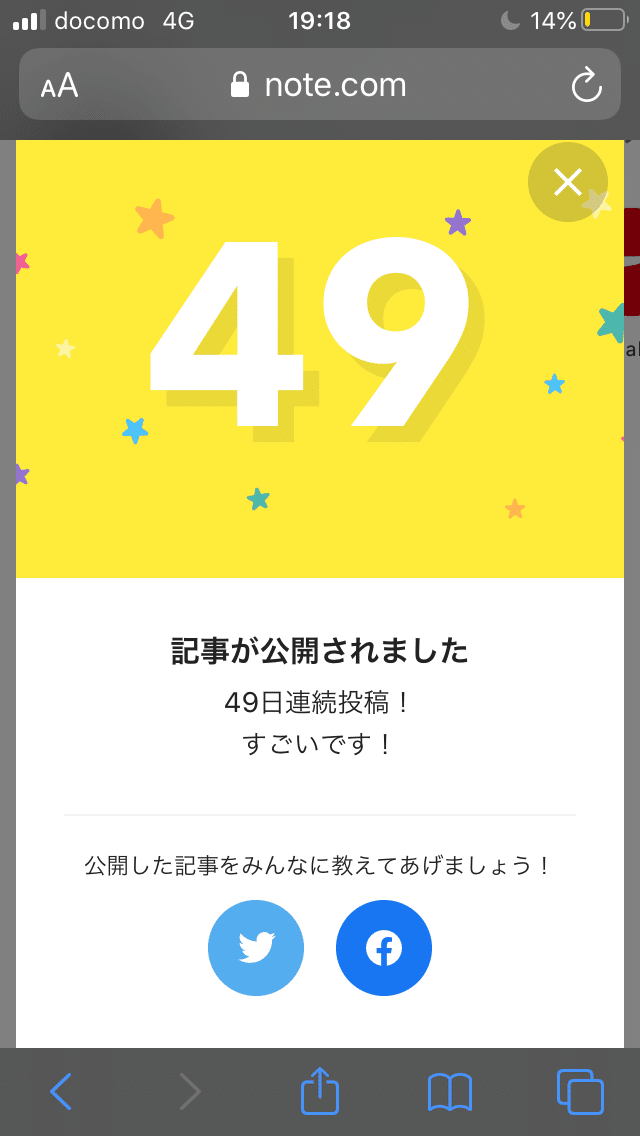640x1136 pixels.
Task: Tap the note.com address bar
Action: (x=320, y=86)
